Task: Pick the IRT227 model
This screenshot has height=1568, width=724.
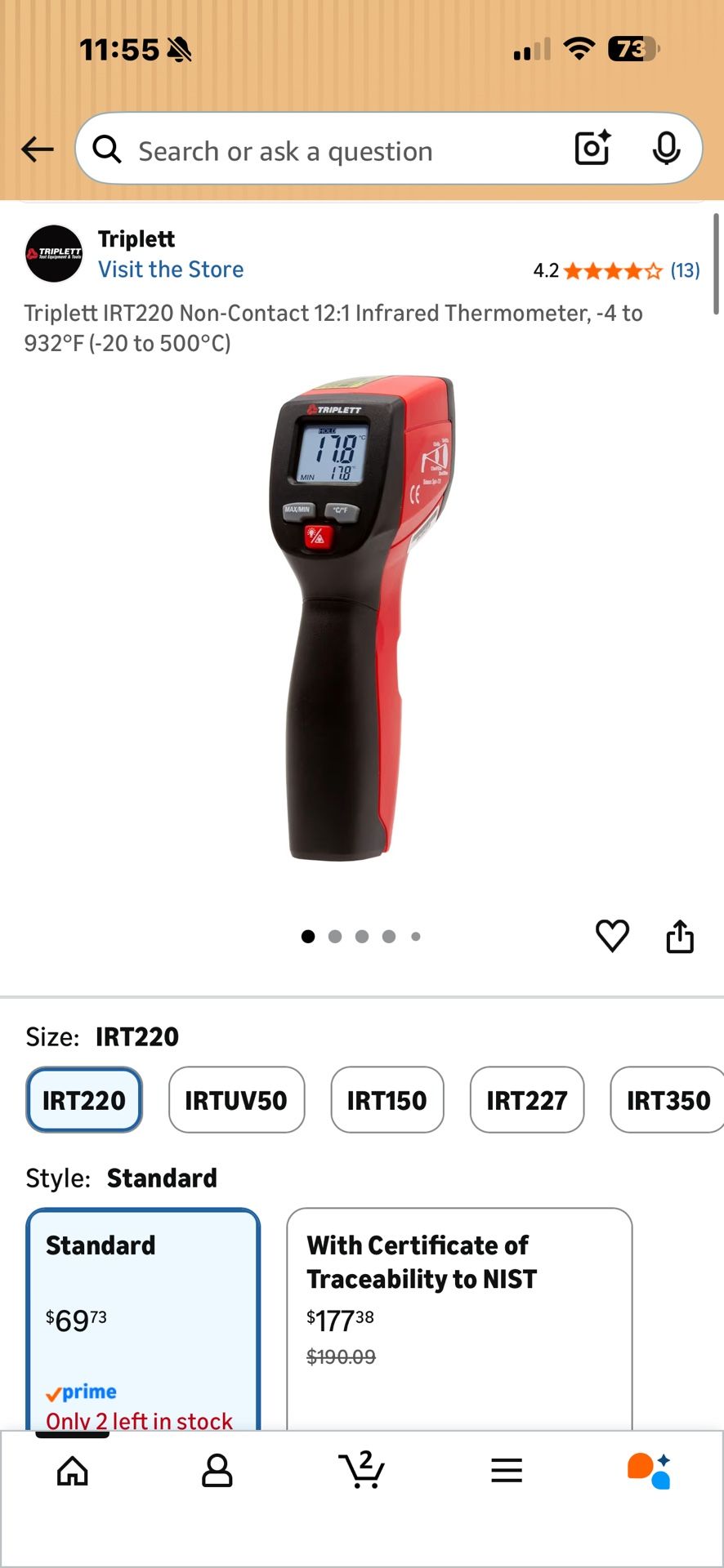Action: (x=526, y=1100)
